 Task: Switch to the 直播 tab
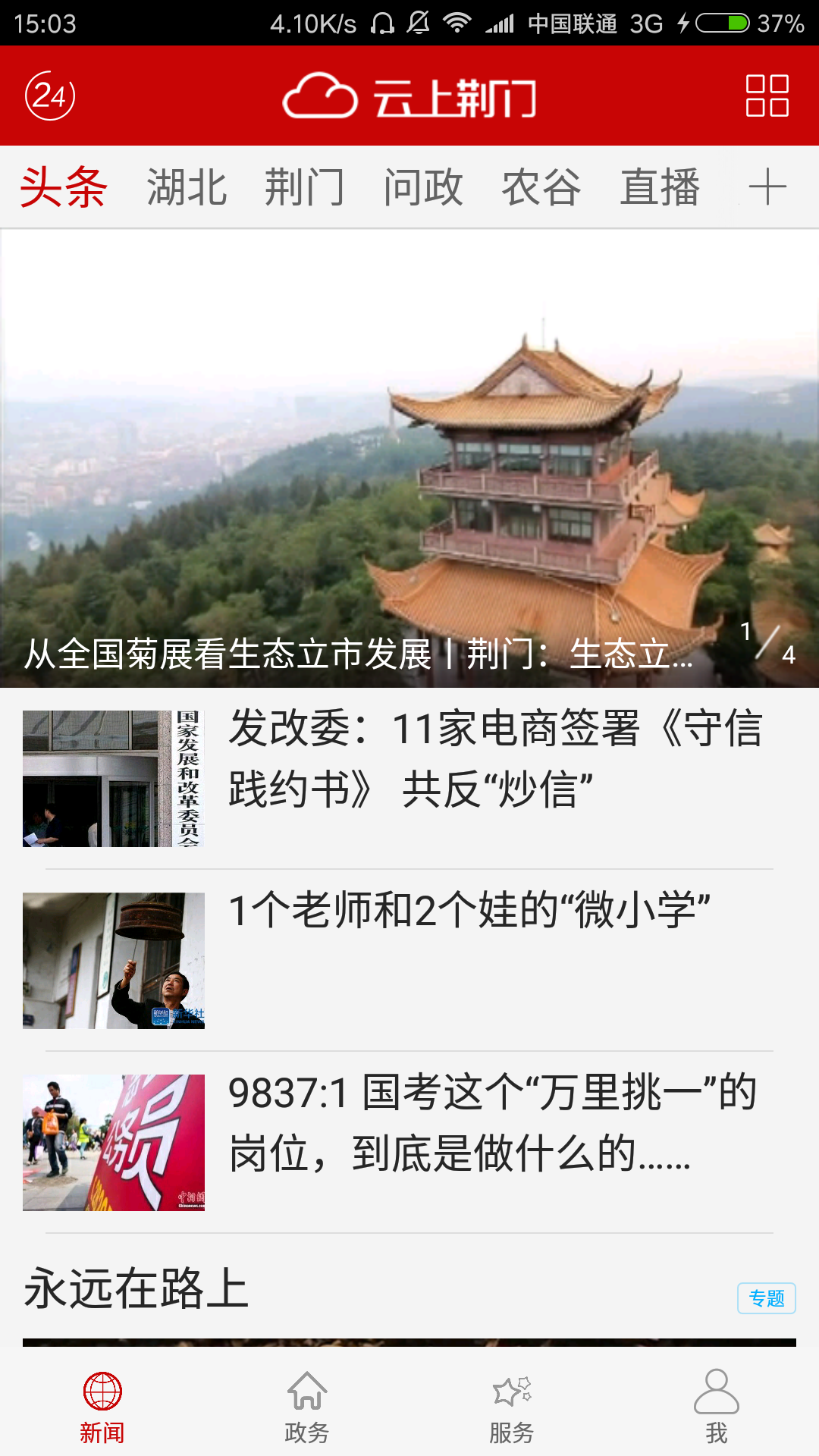(x=660, y=187)
